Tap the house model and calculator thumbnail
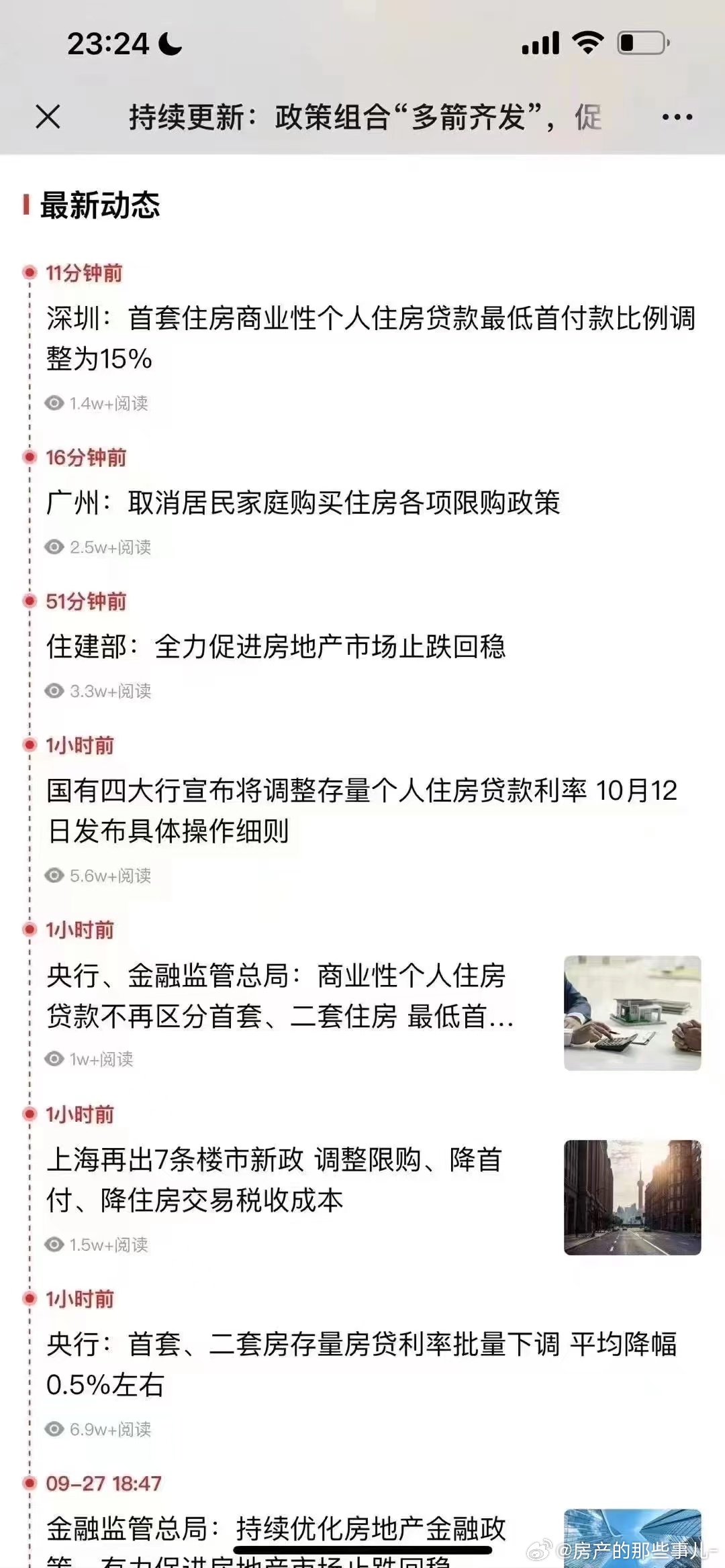 pyautogui.click(x=632, y=1012)
